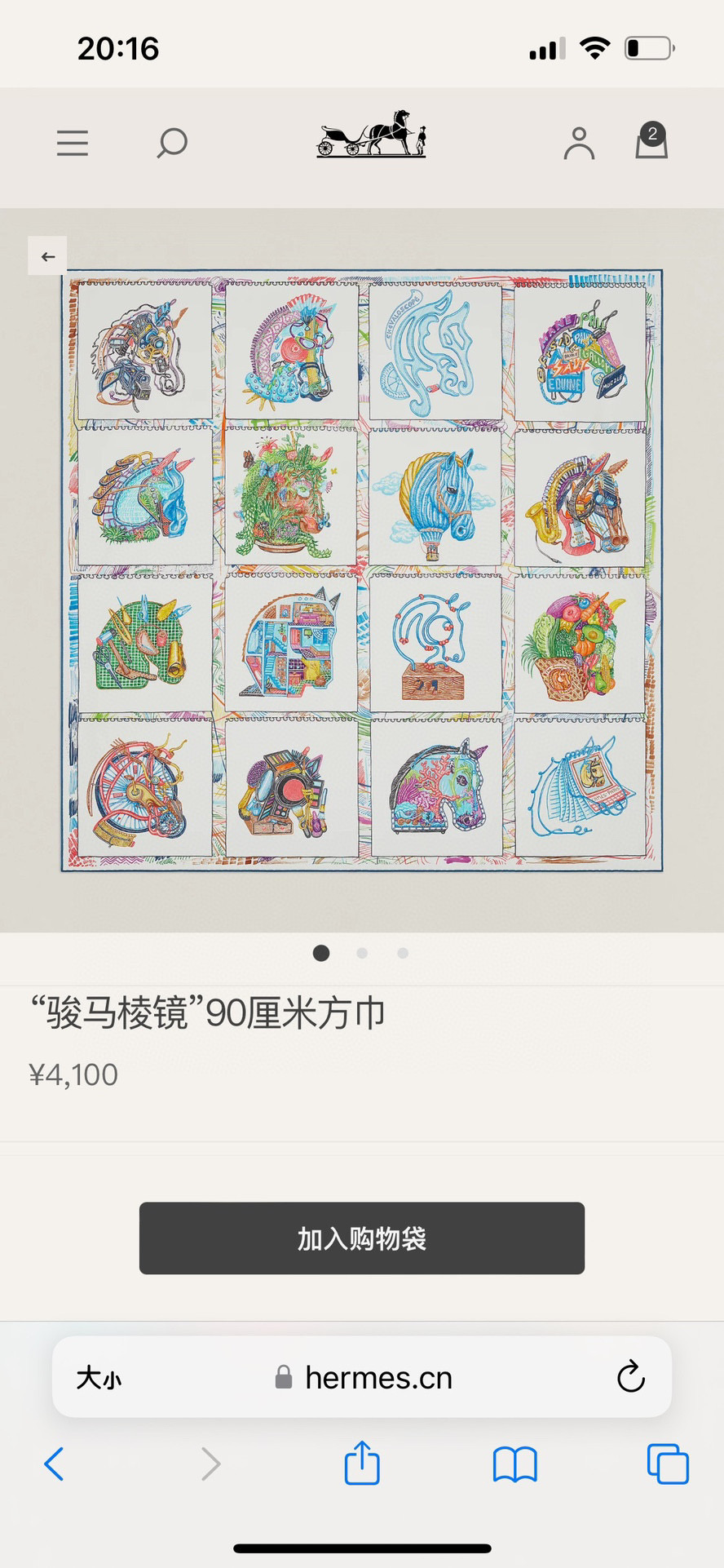Screen dimensions: 724x1568
Task: Open the hamburger menu
Action: (72, 144)
